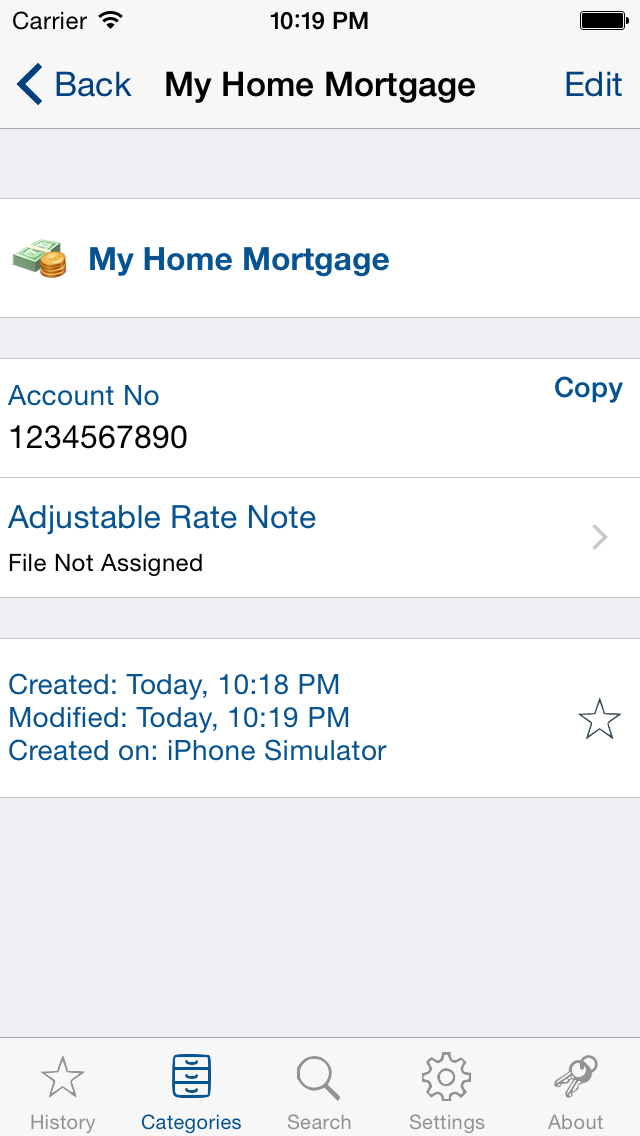
Task: Tap Edit to modify this entry
Action: pos(593,85)
